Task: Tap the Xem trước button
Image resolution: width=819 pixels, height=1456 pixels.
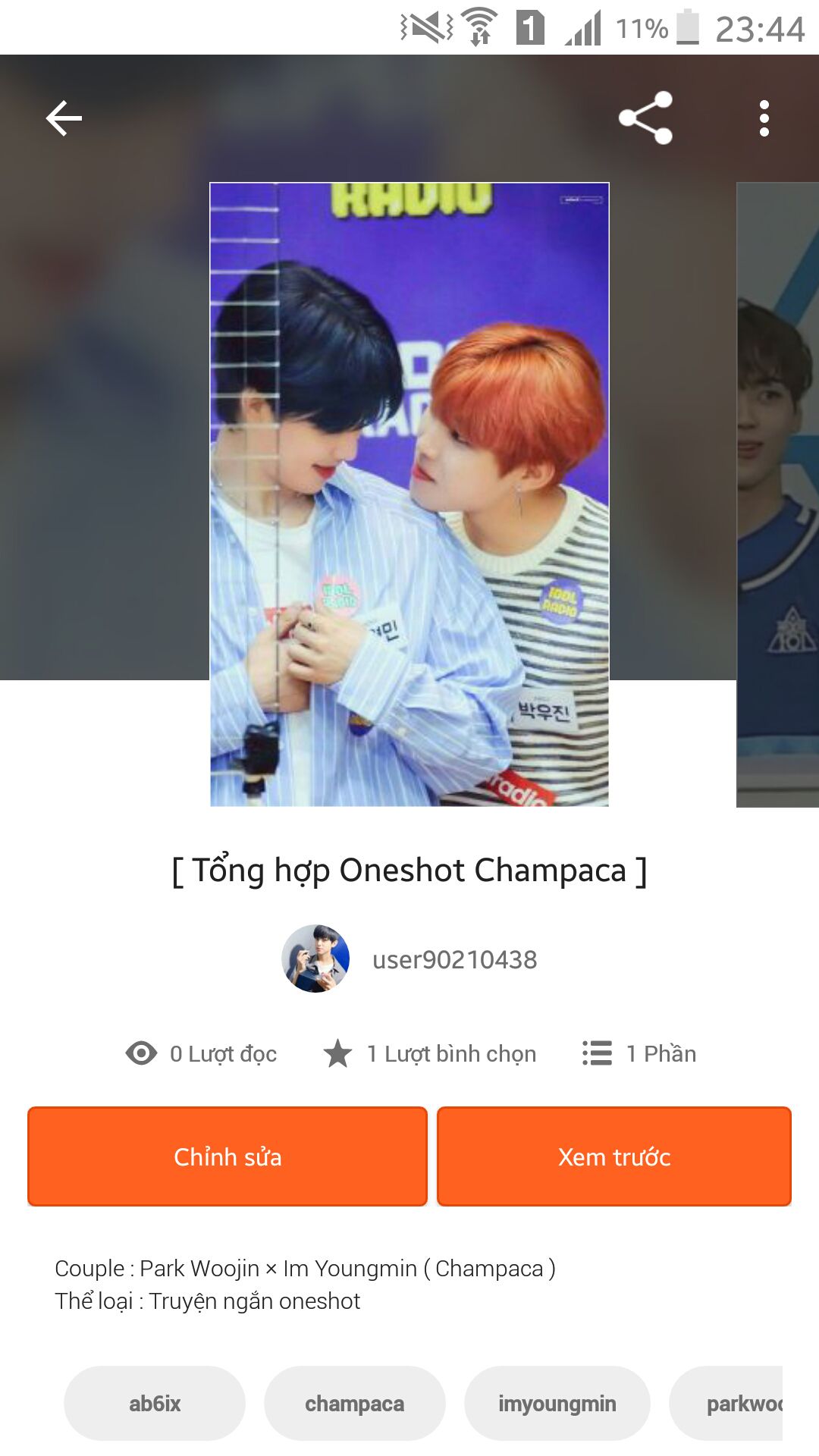Action: pos(614,1156)
